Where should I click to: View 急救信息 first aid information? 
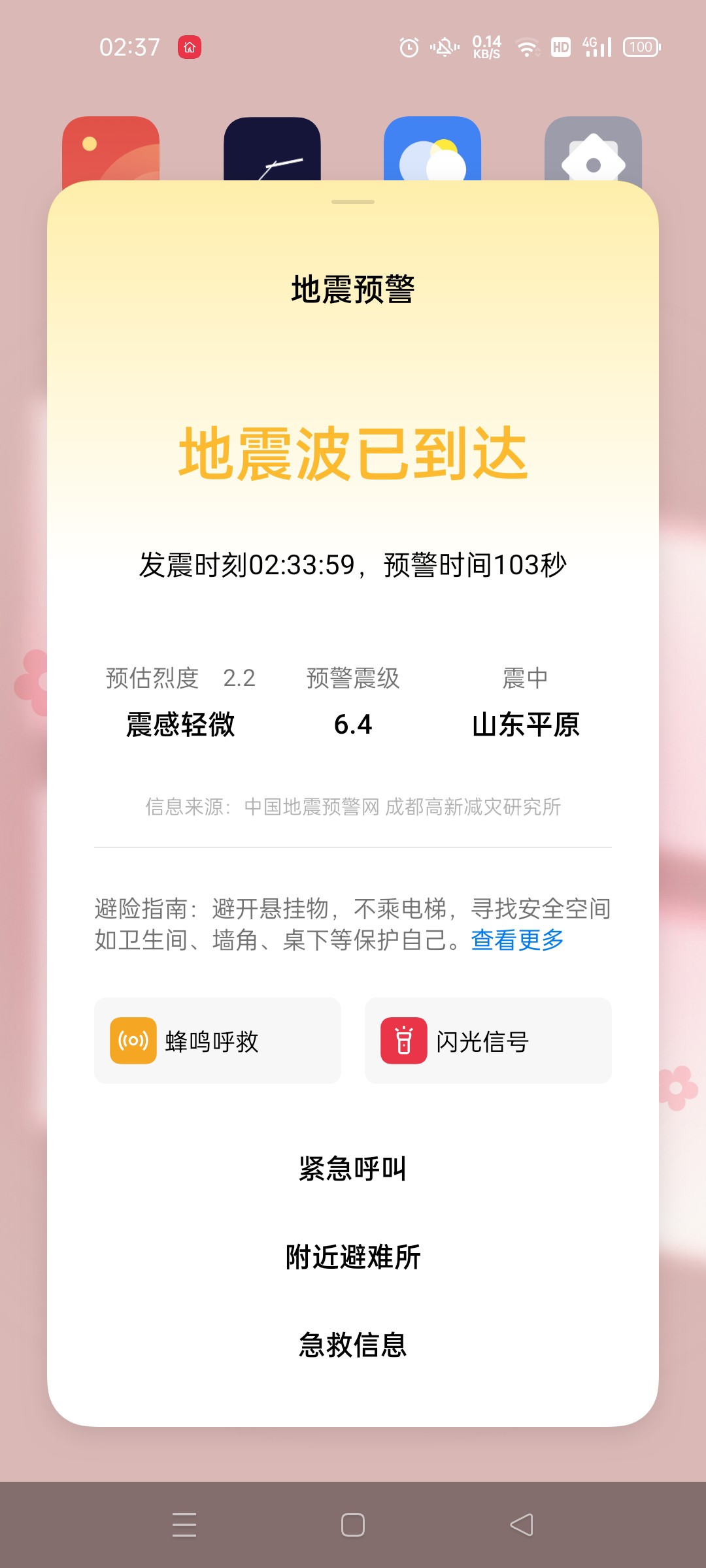353,1345
